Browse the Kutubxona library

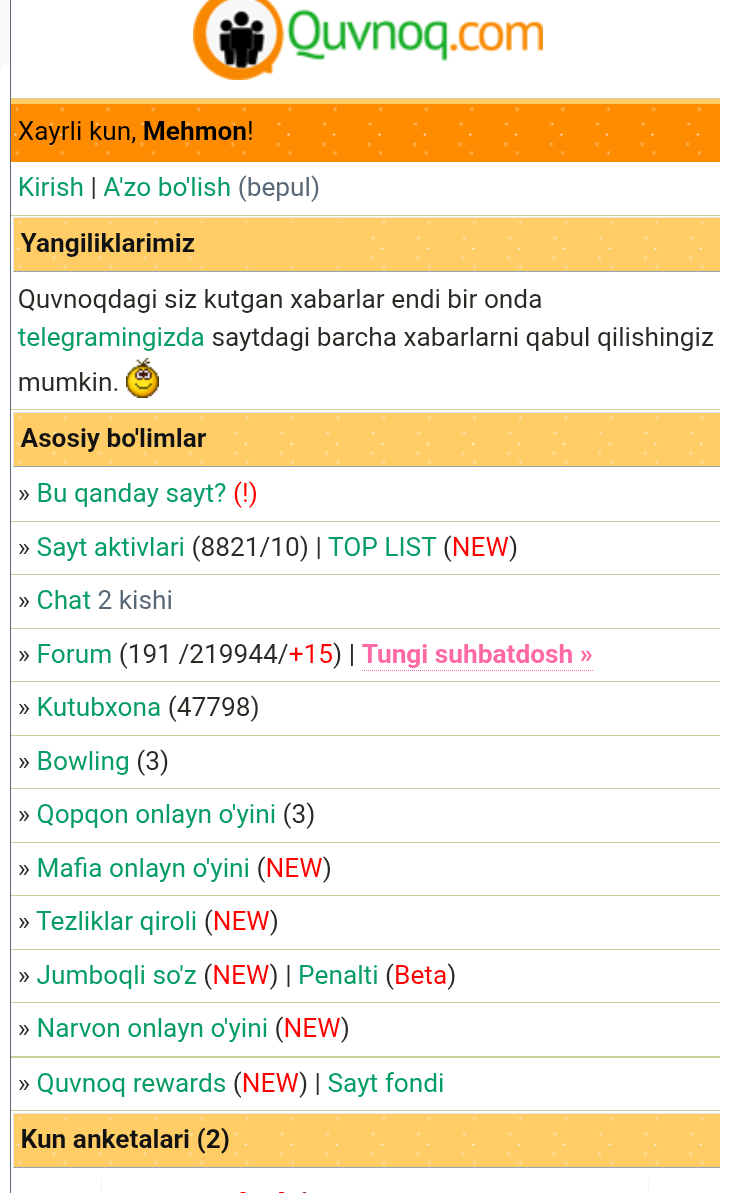coord(98,707)
